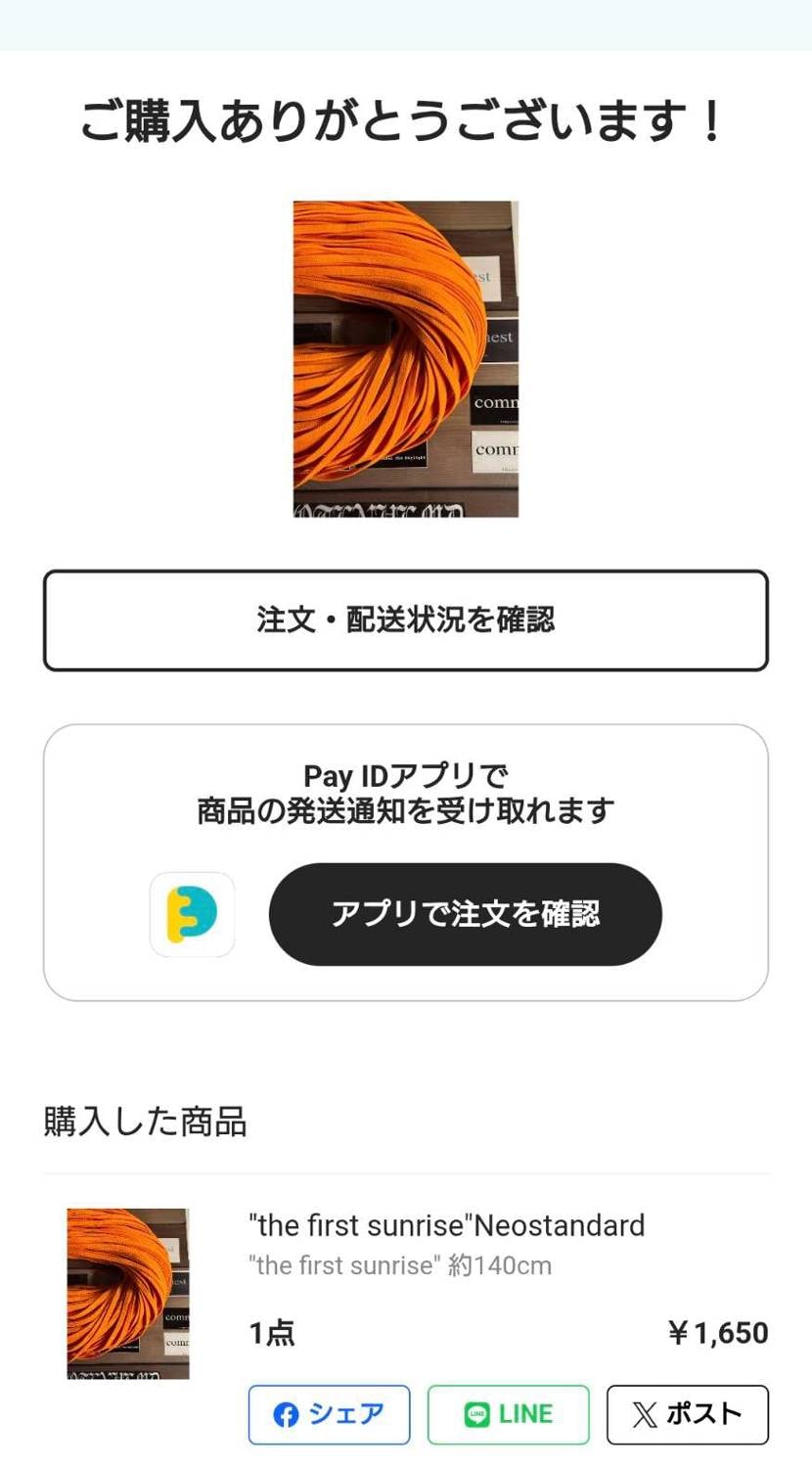Viewport: 812px width, 1468px height.
Task: Check order status via 注文・配送状況を確認
Action: click(406, 620)
